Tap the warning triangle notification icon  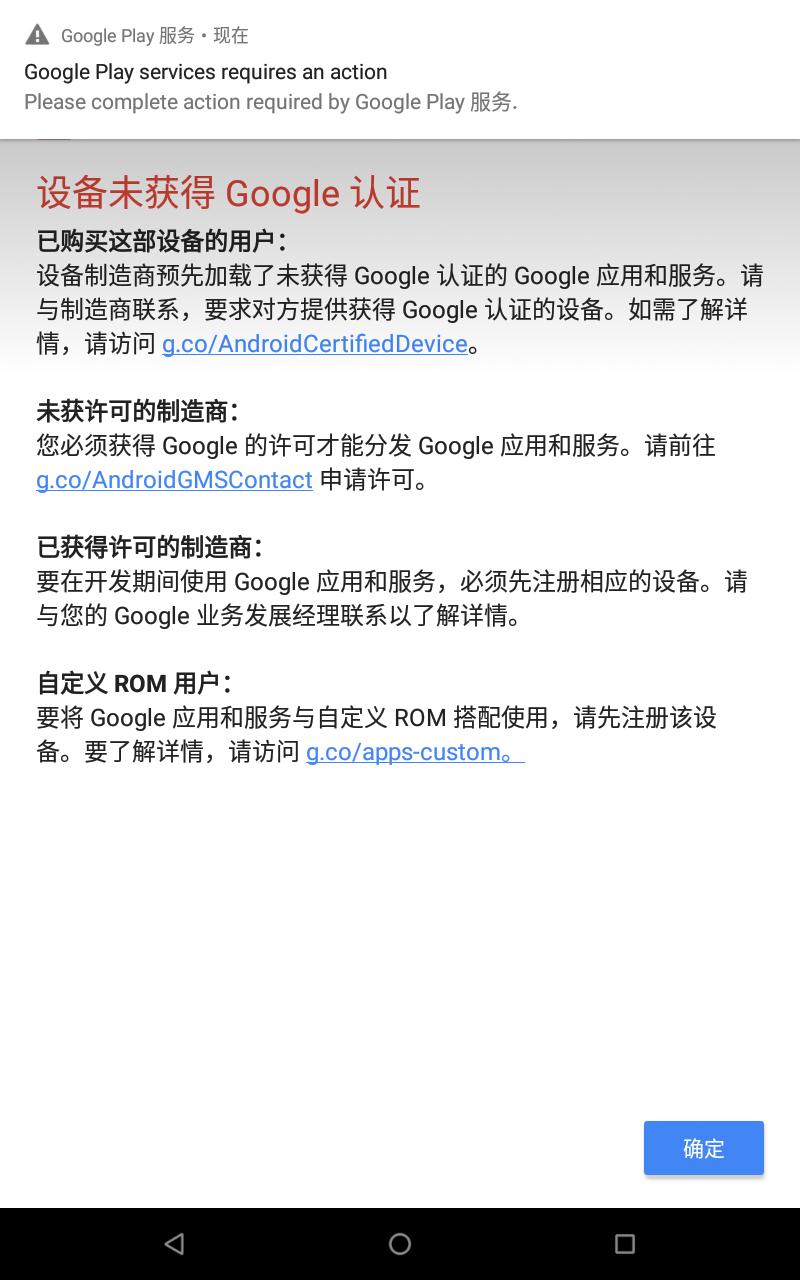point(37,35)
